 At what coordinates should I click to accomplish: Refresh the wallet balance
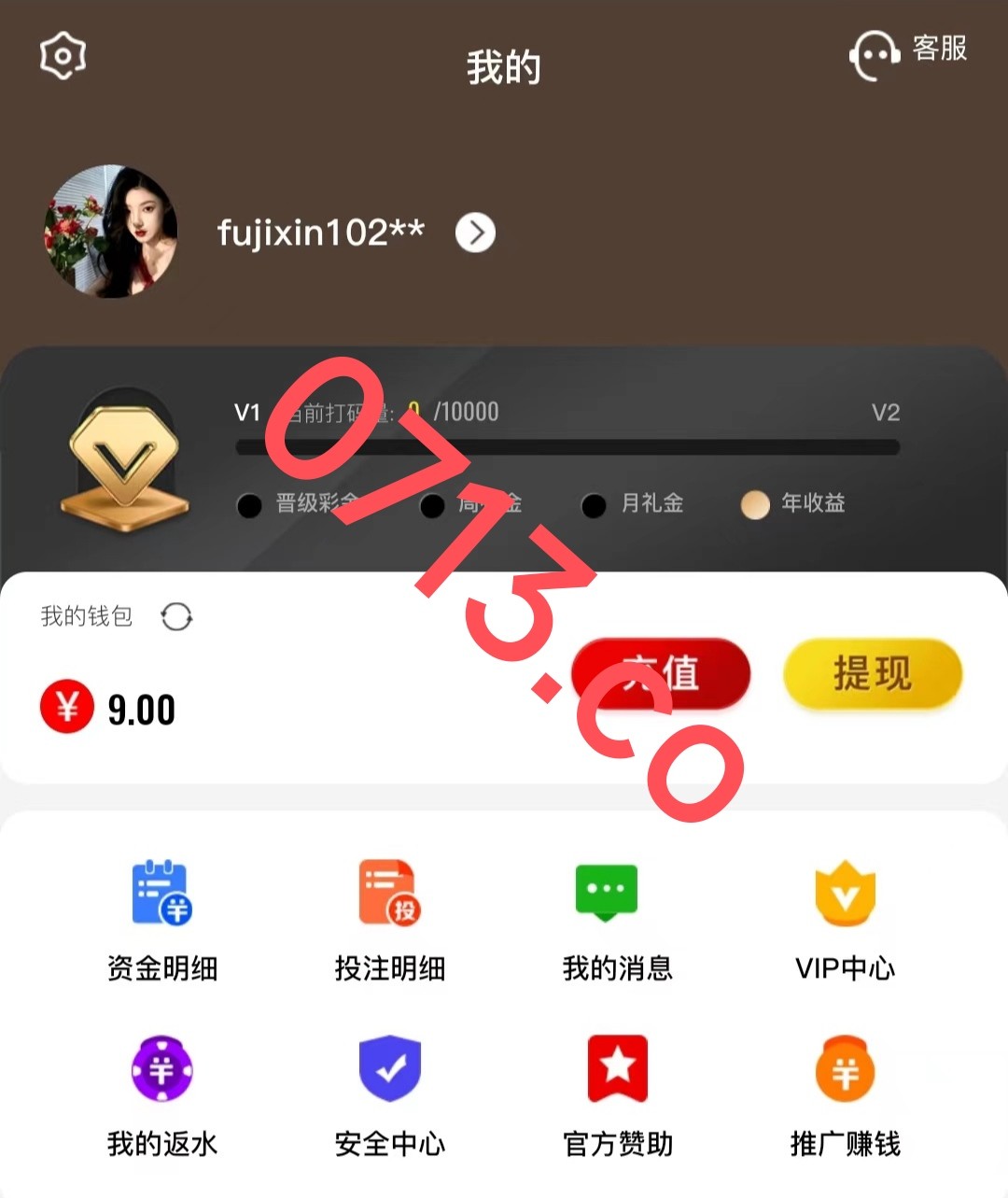pos(176,617)
